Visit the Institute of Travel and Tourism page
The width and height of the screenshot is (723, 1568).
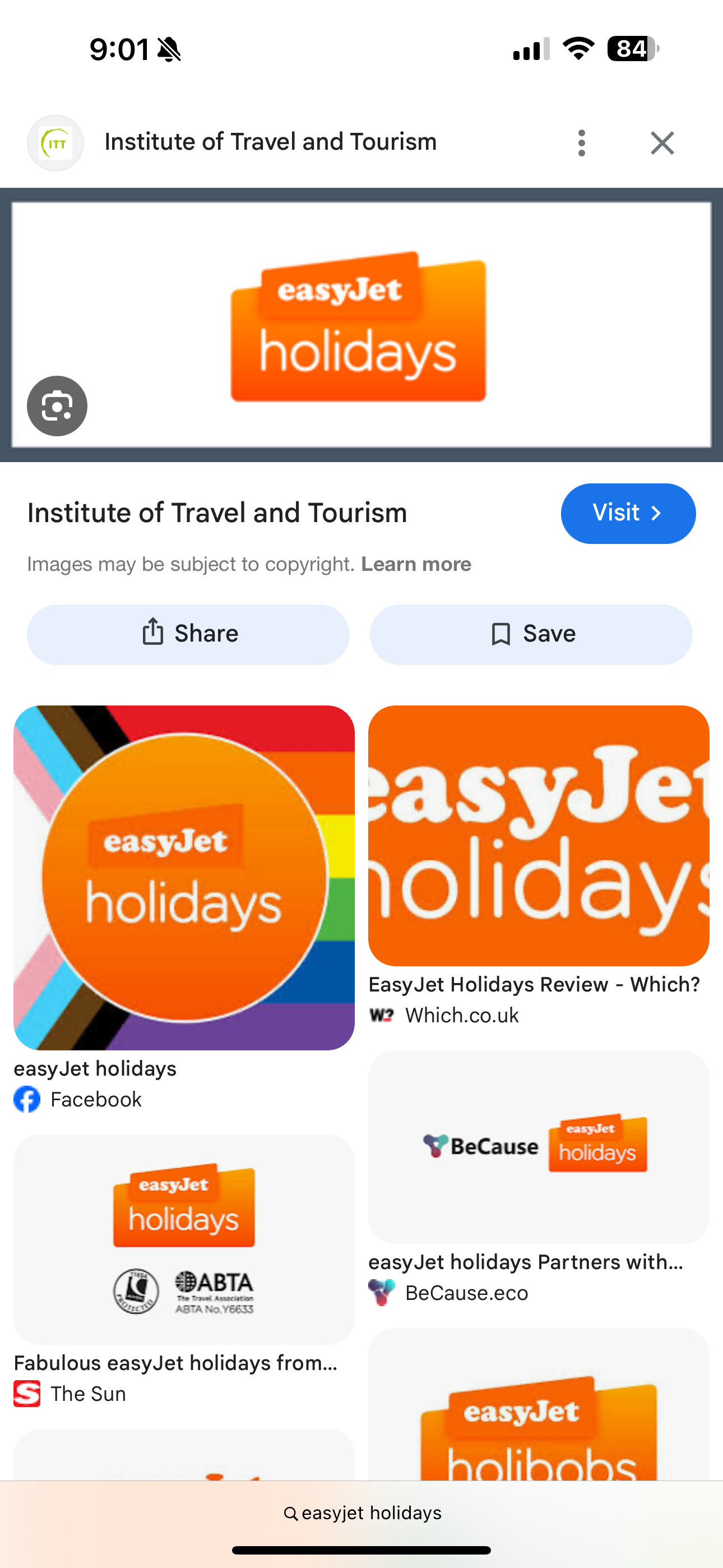628,513
